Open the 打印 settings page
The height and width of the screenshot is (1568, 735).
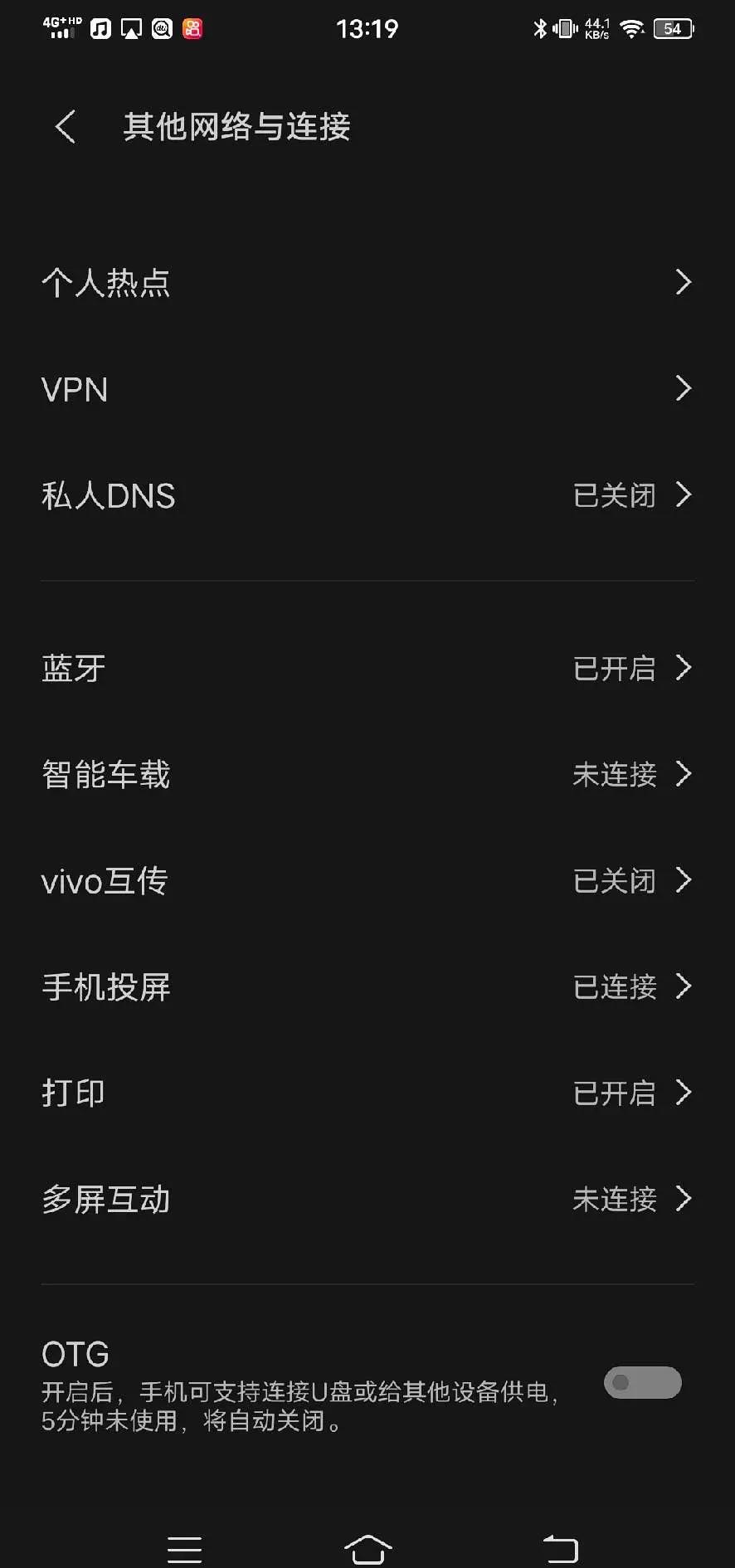tap(367, 1093)
